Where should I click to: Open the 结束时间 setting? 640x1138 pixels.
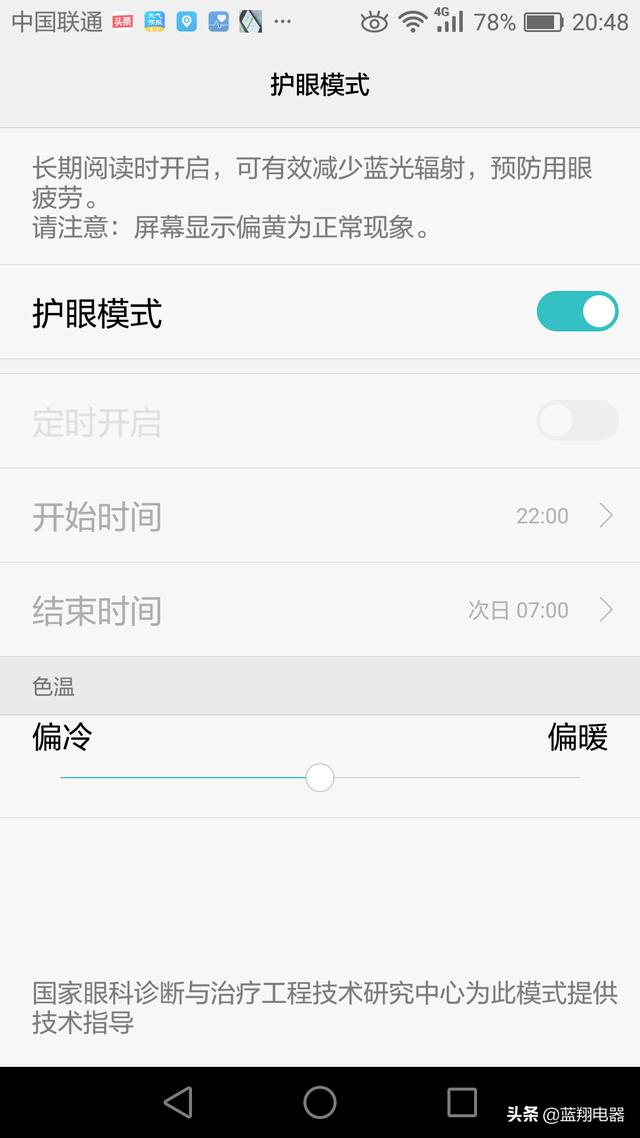(320, 610)
